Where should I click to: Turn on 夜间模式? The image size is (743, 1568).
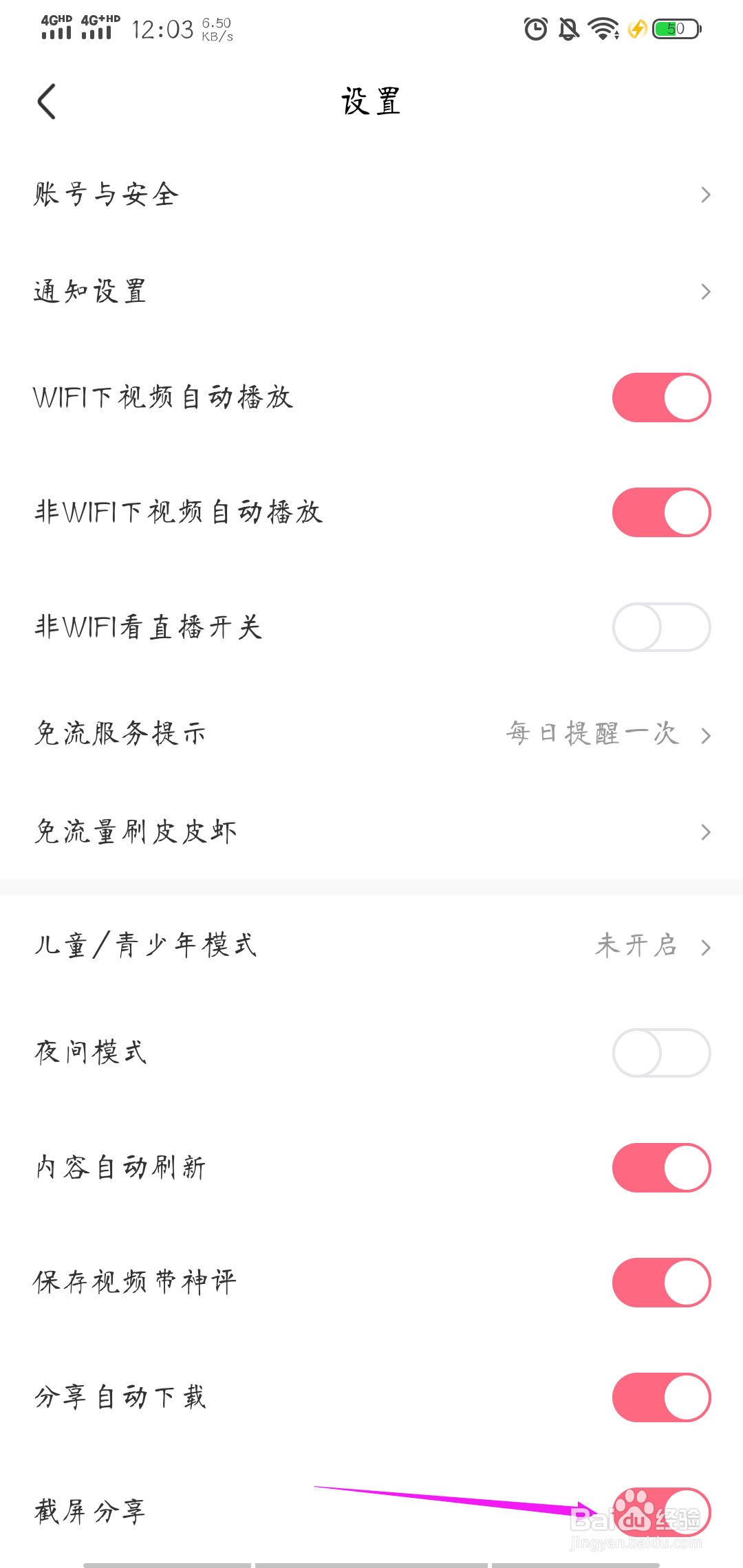click(x=661, y=1053)
